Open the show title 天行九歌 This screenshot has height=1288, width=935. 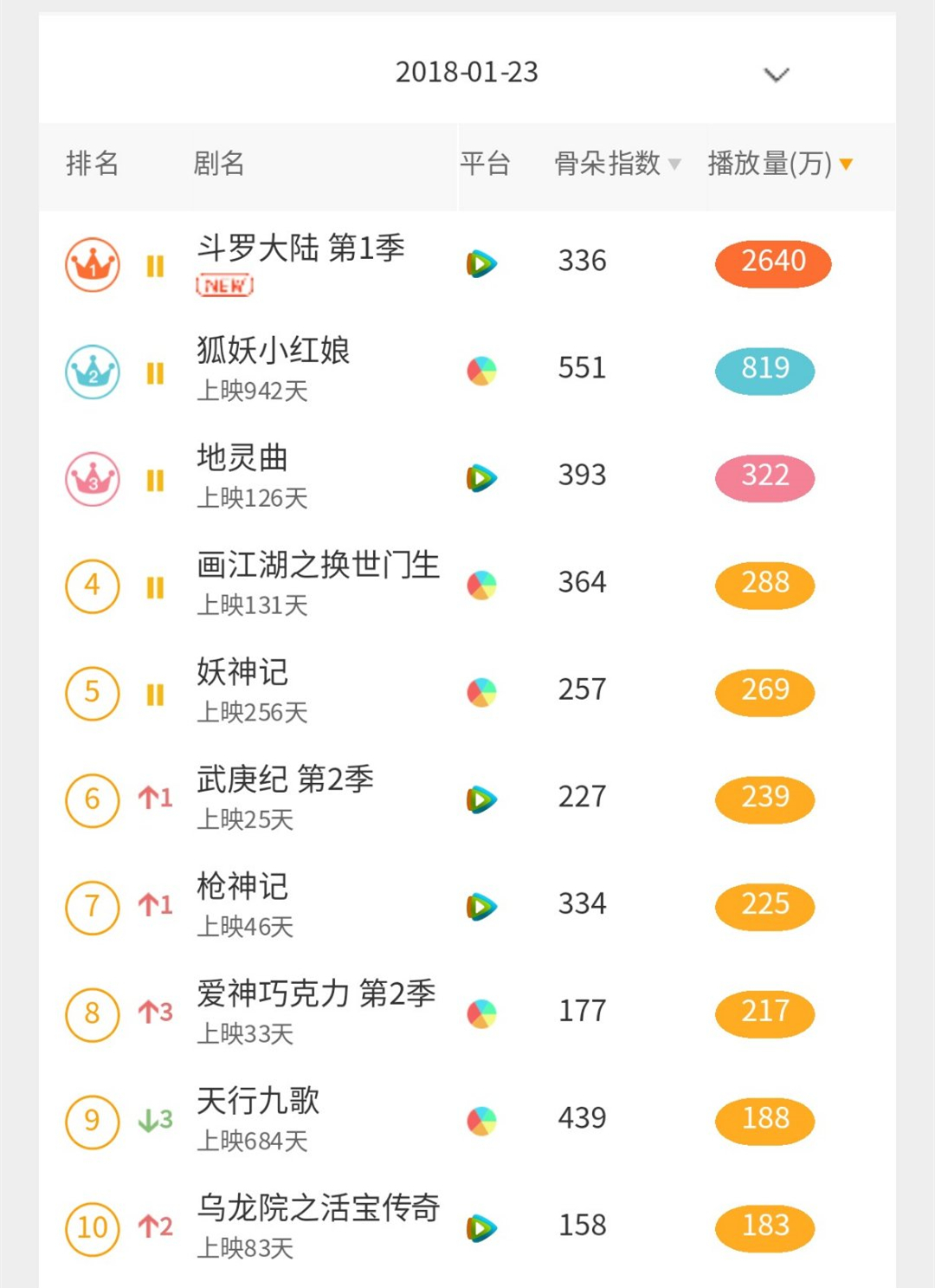255,1100
